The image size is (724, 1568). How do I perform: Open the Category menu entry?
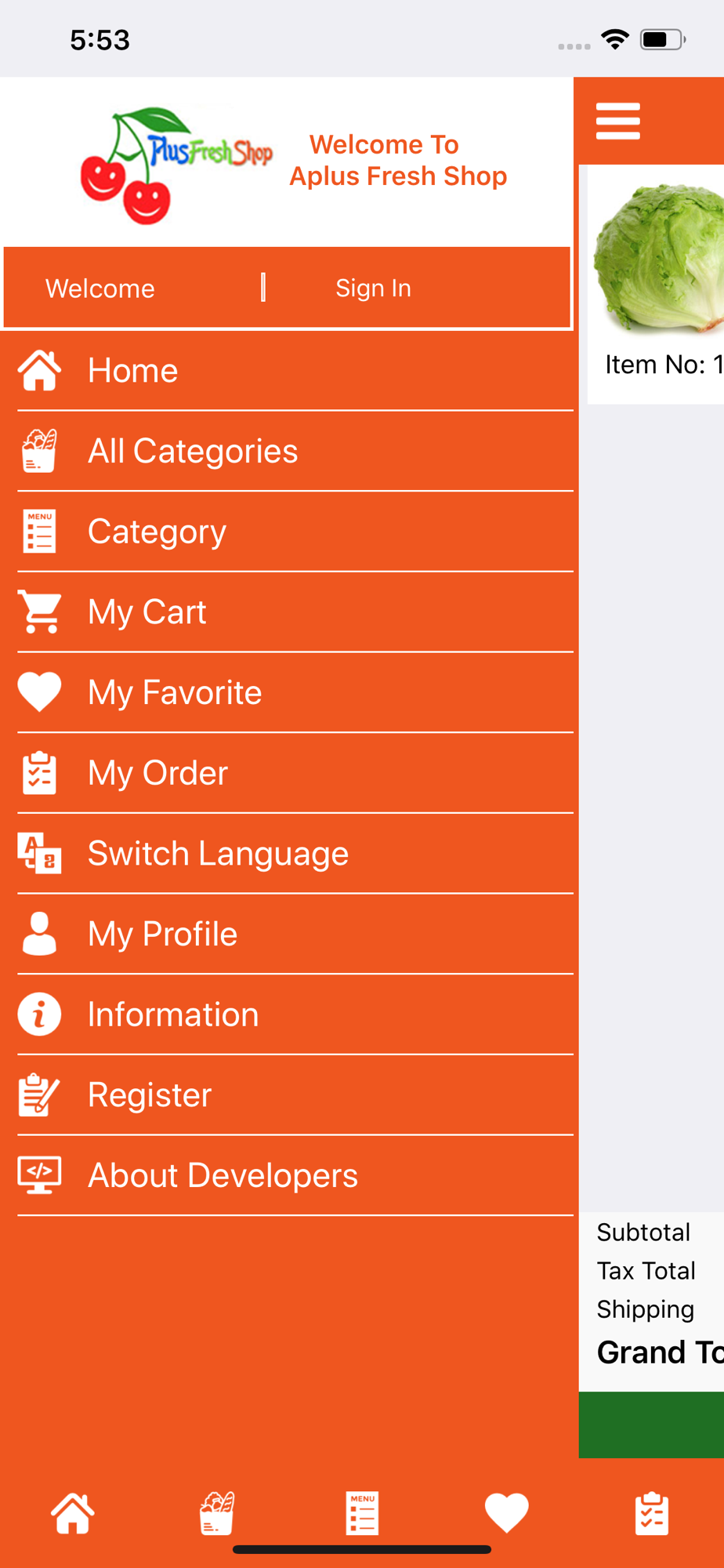(x=295, y=532)
